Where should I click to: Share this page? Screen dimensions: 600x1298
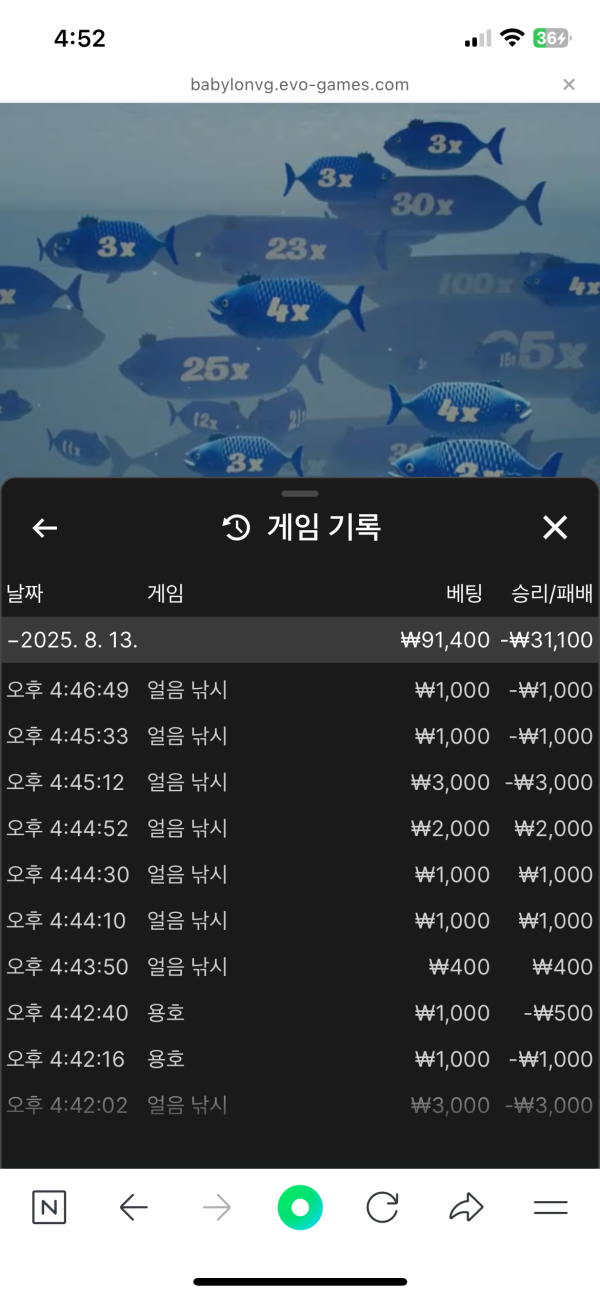[x=466, y=1208]
